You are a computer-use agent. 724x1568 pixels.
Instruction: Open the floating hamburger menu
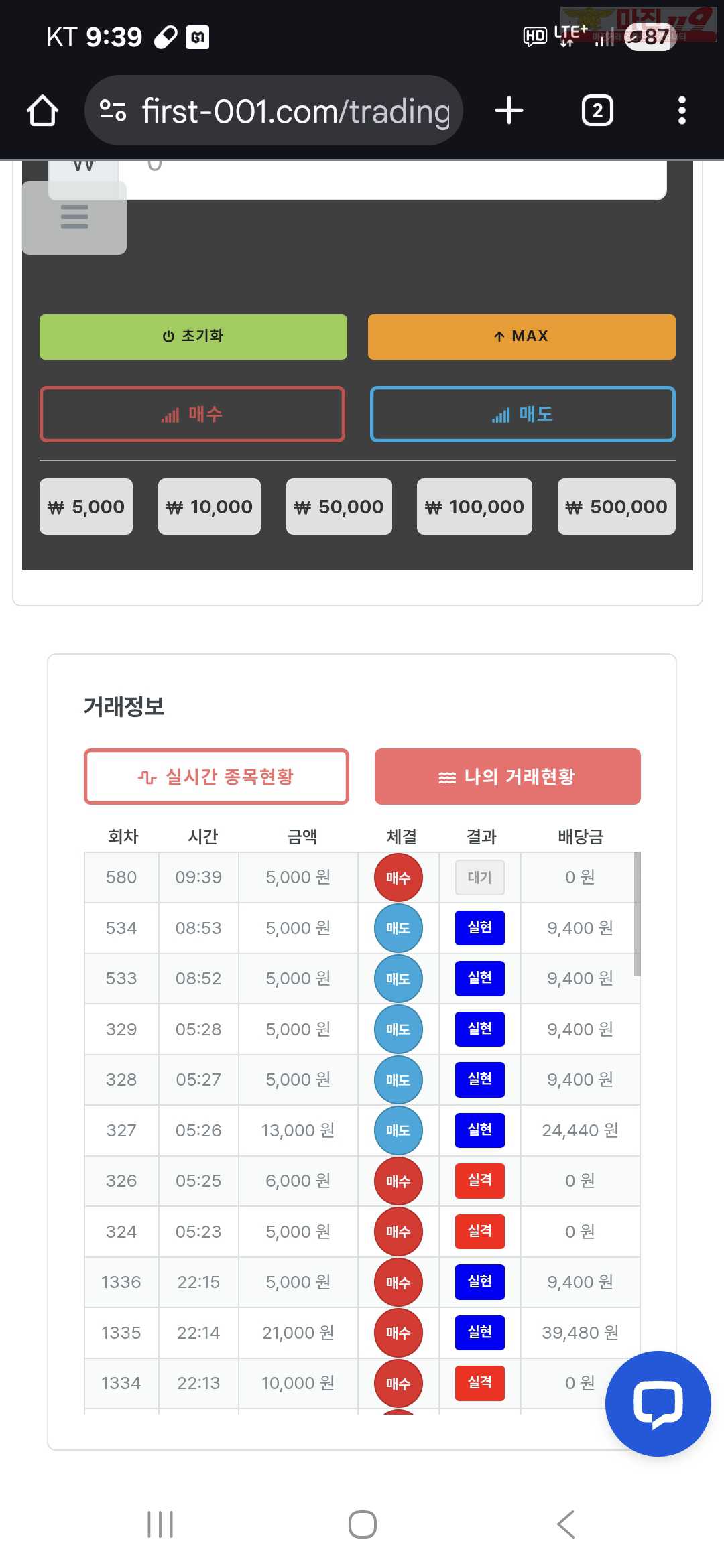point(74,217)
